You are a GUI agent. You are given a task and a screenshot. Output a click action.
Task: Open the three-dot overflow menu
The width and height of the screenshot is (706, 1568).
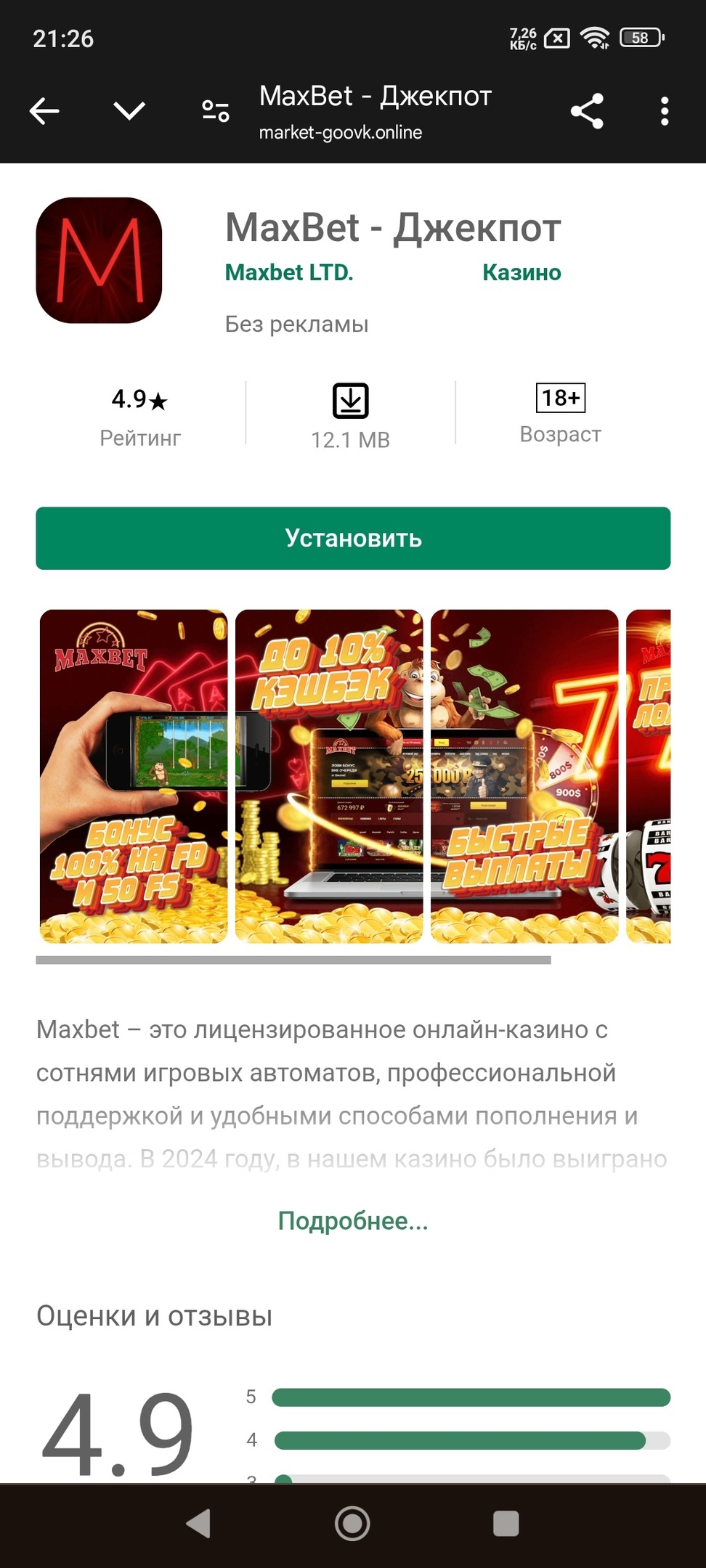click(x=664, y=111)
